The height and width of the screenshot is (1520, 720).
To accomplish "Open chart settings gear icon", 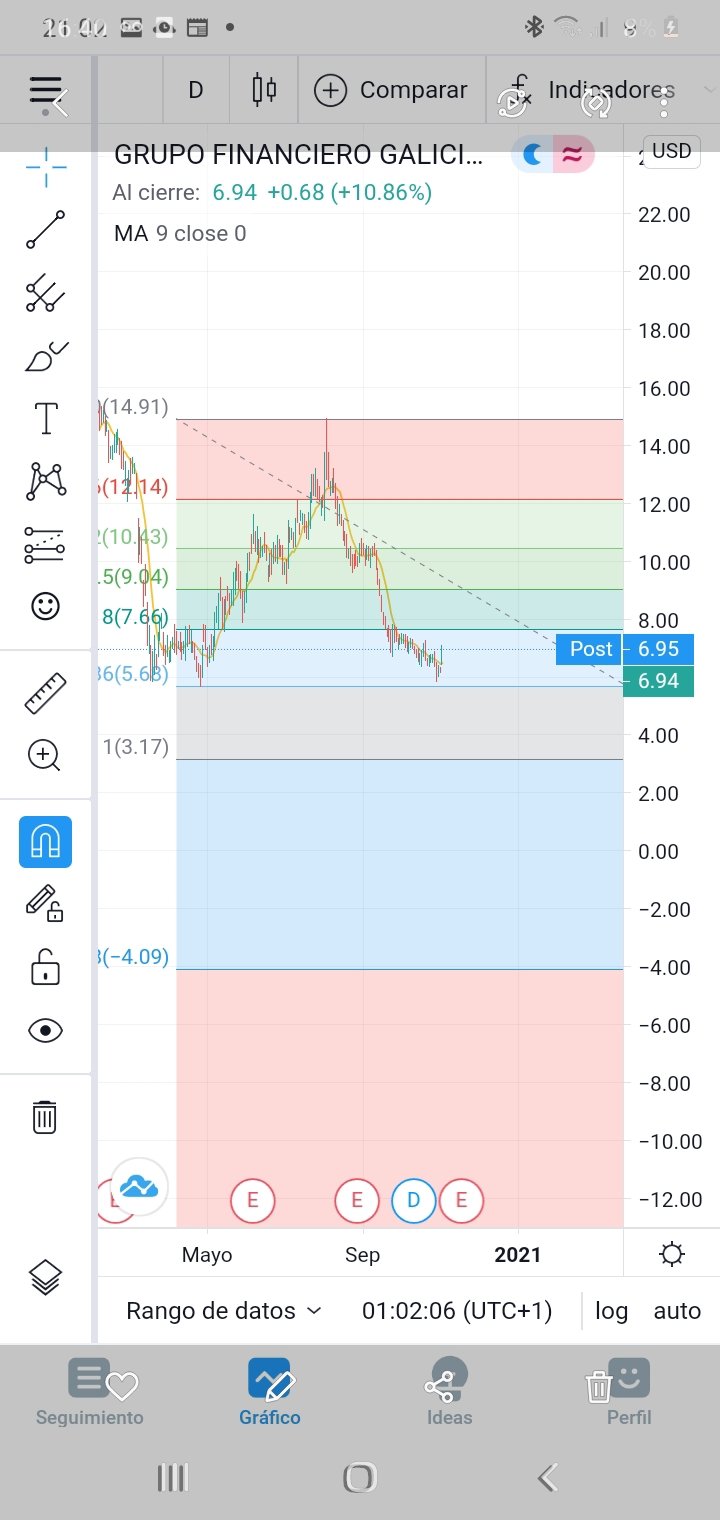I will [672, 1254].
